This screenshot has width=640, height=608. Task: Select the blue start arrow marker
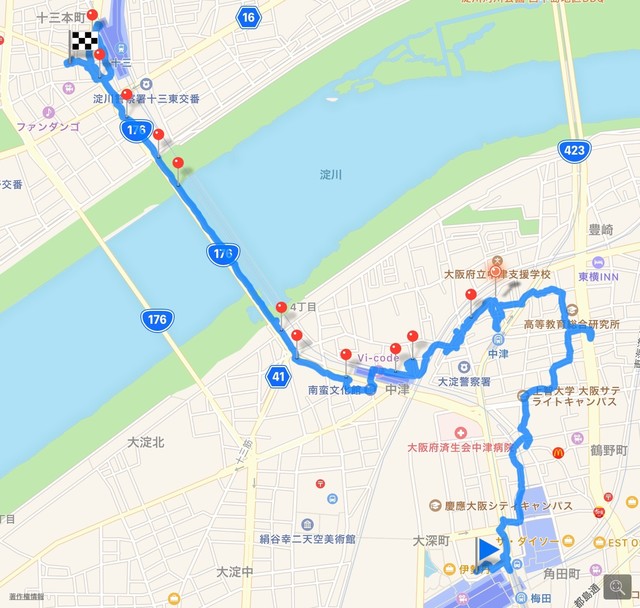click(x=489, y=552)
